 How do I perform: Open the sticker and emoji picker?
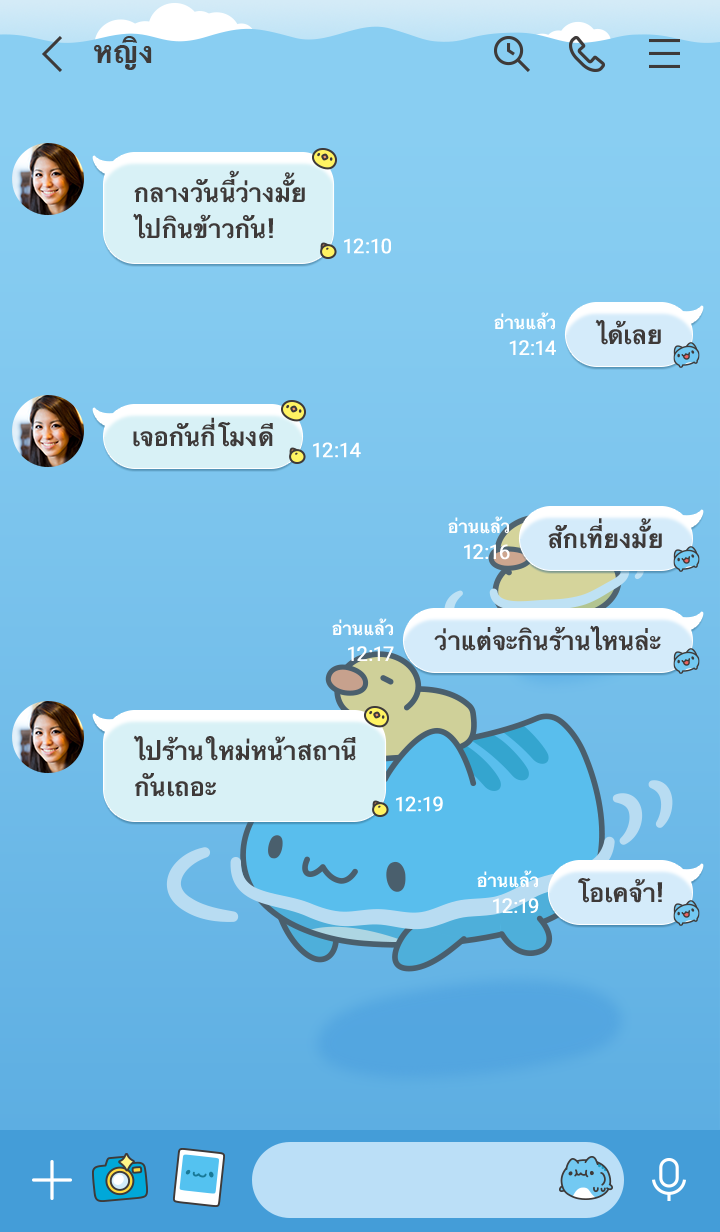click(x=585, y=1180)
